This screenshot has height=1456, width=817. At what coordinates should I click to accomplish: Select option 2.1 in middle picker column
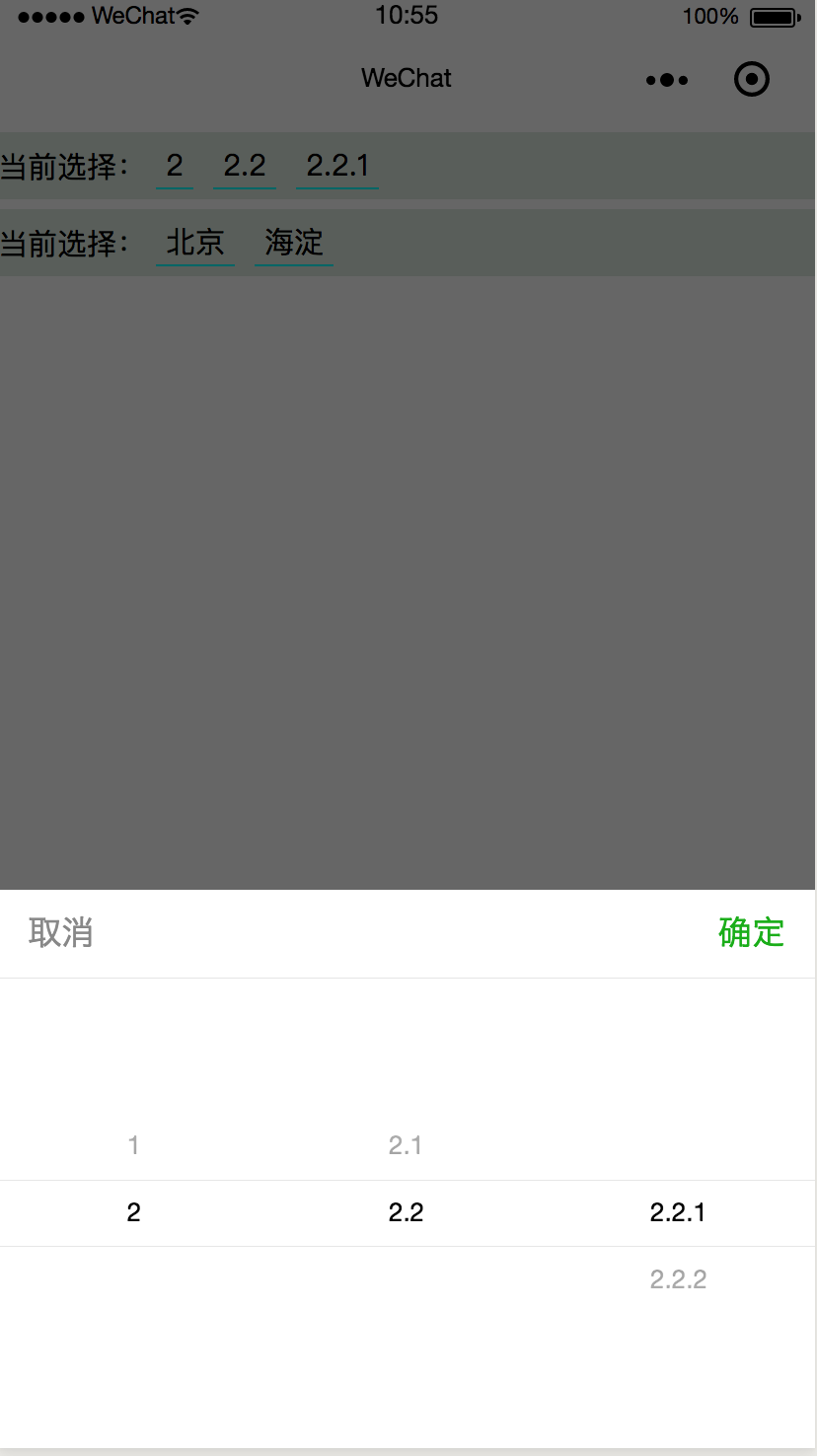pos(408,1144)
